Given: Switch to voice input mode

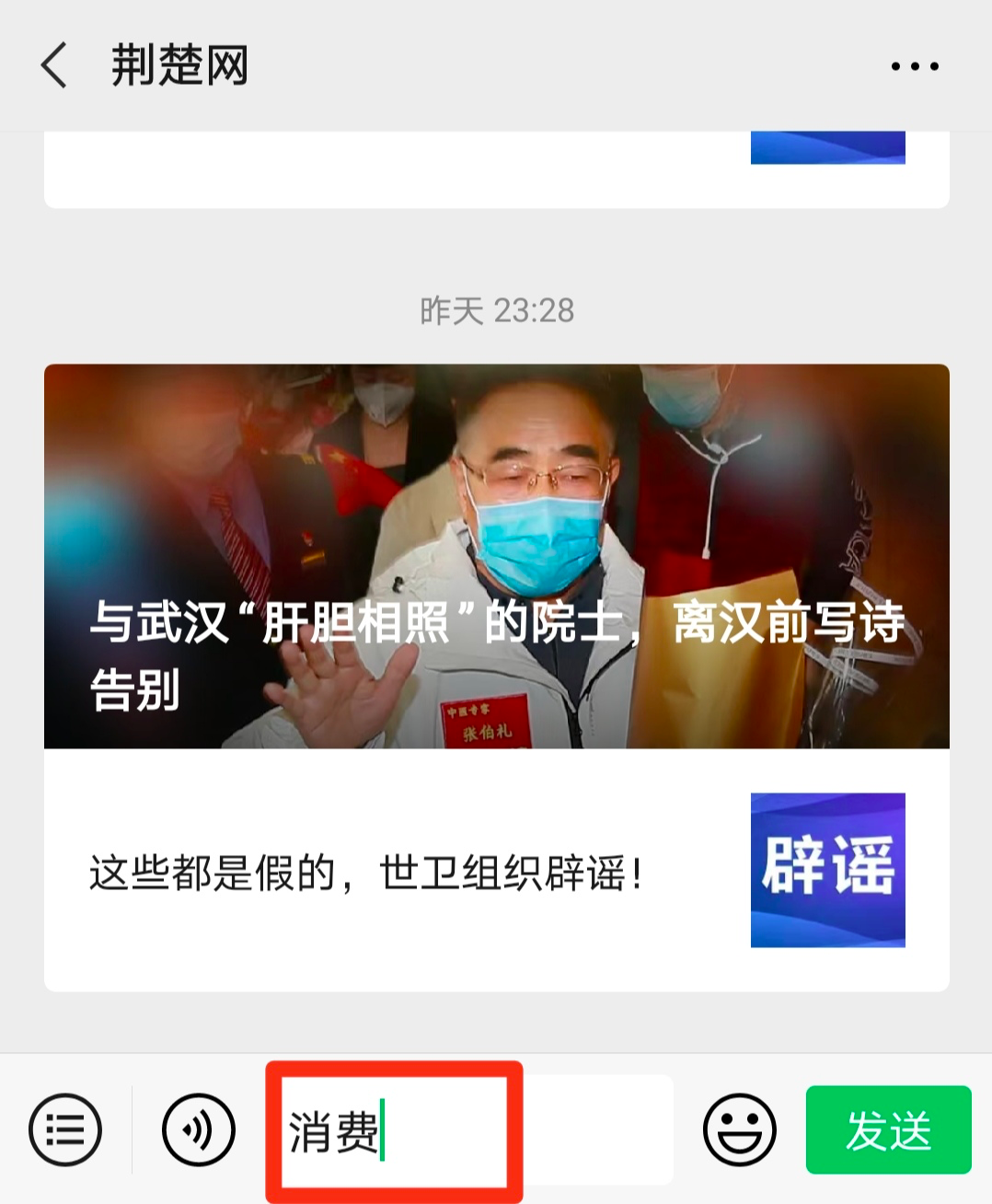Looking at the screenshot, I should [x=199, y=1129].
